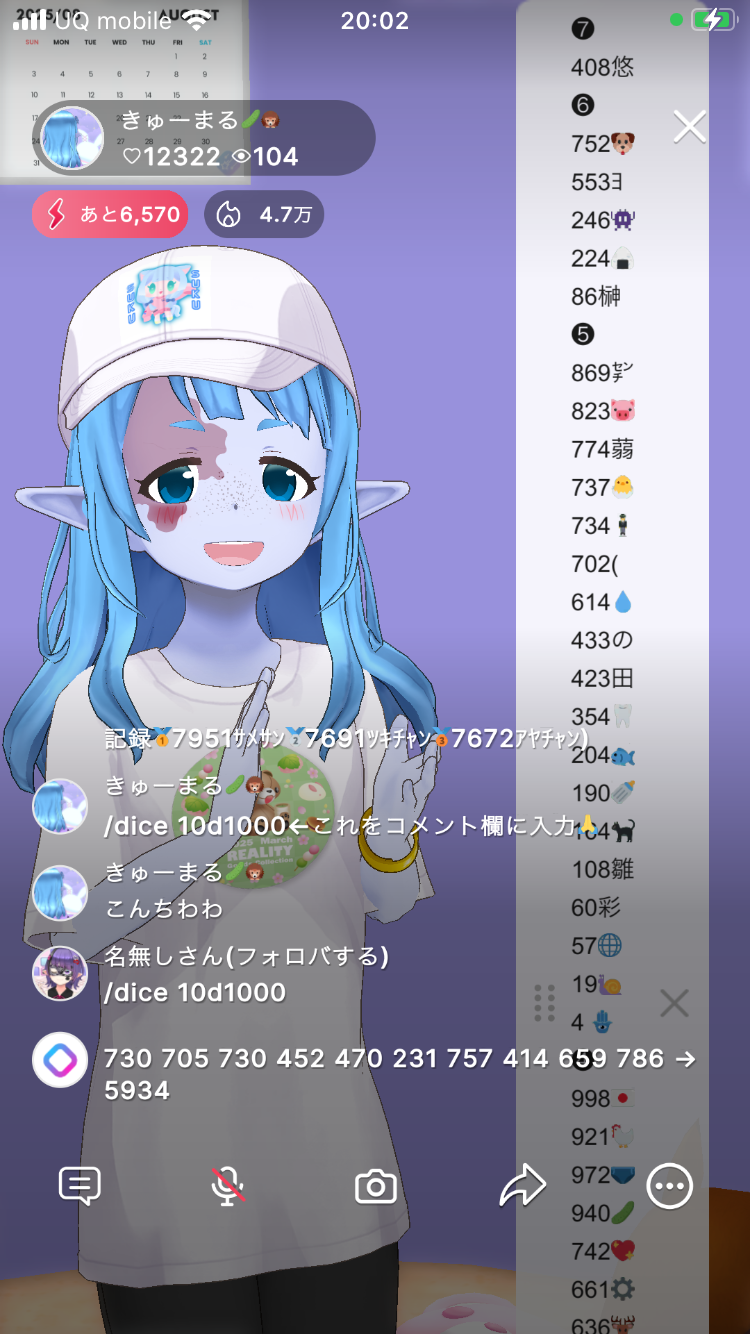This screenshot has width=750, height=1334.
Task: Open the 4.7万 flame points chip
Action: tap(264, 214)
